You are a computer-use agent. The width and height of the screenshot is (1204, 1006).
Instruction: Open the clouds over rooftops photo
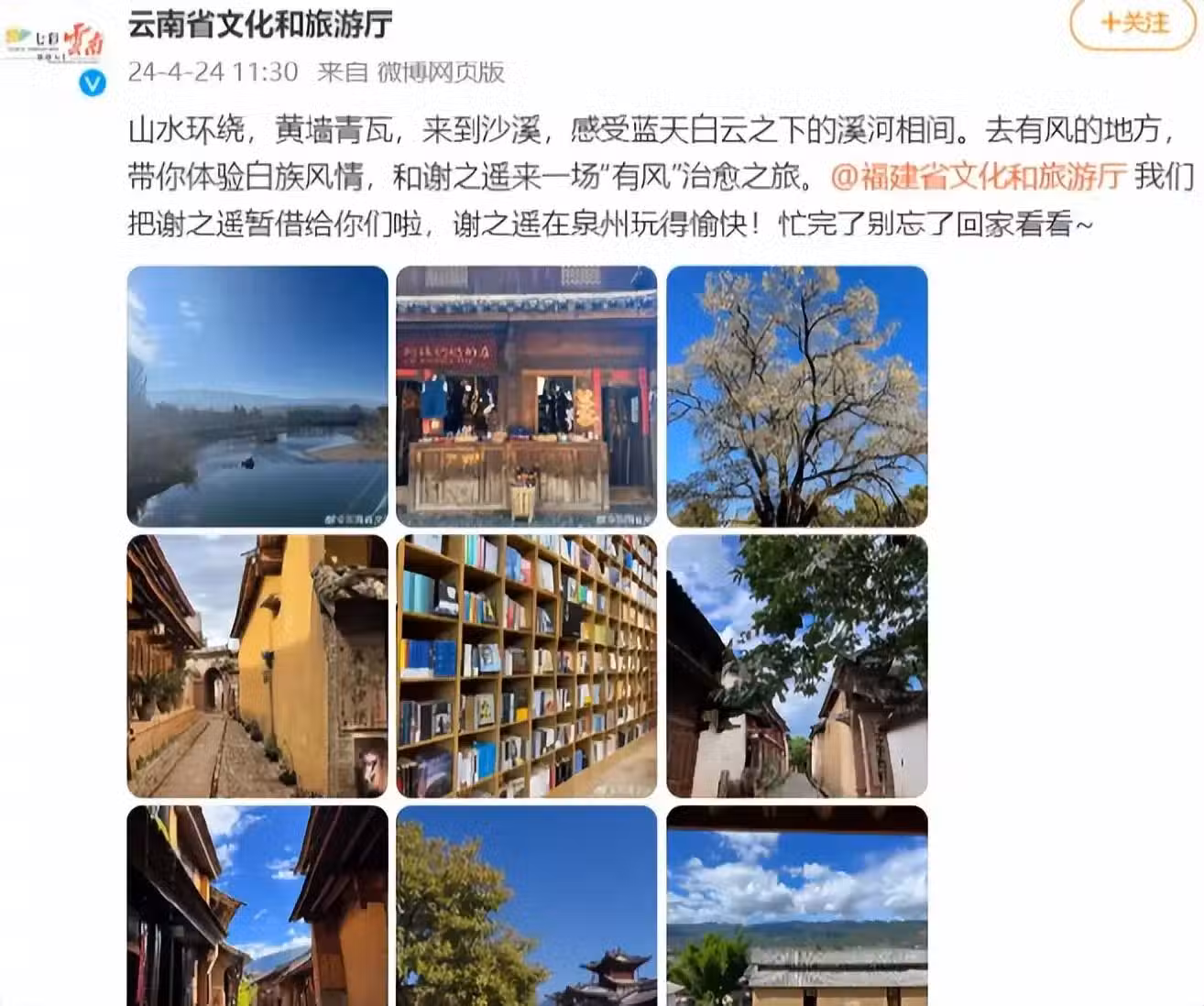pyautogui.click(x=796, y=905)
